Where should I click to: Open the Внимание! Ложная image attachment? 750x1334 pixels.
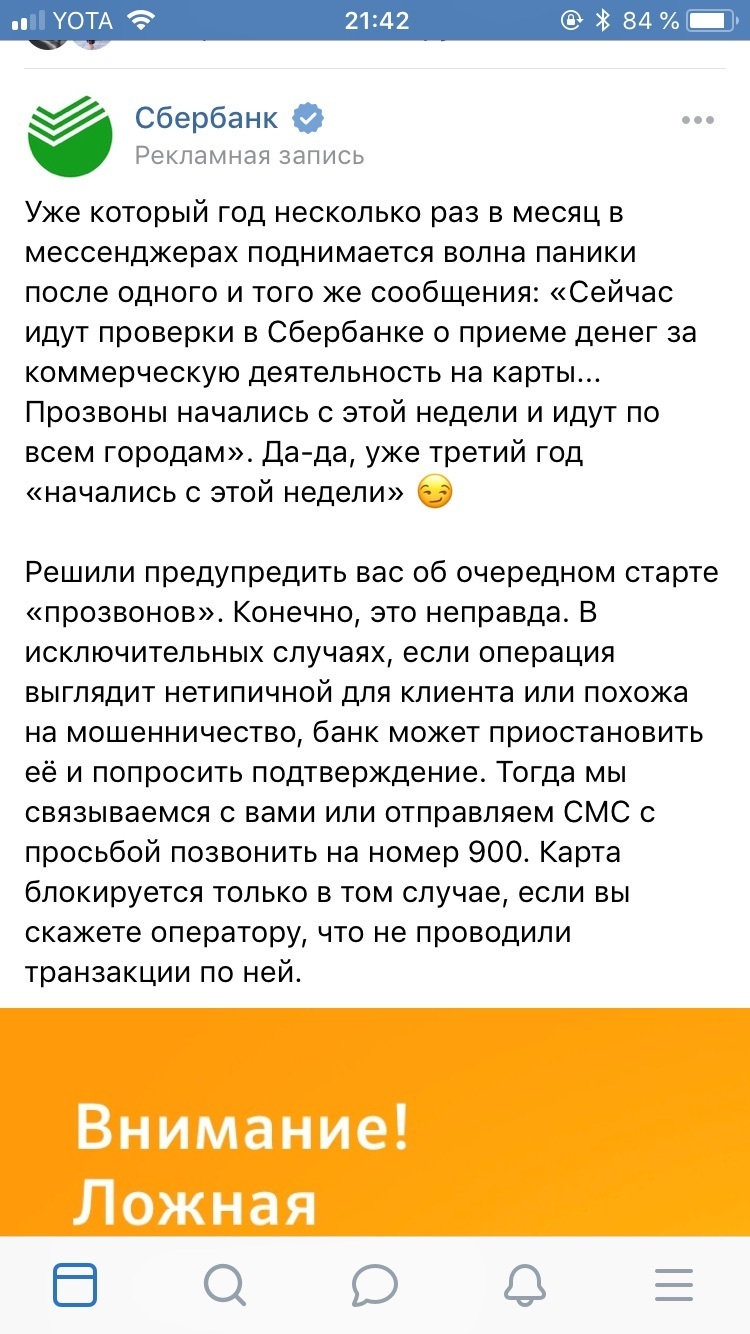point(375,1120)
